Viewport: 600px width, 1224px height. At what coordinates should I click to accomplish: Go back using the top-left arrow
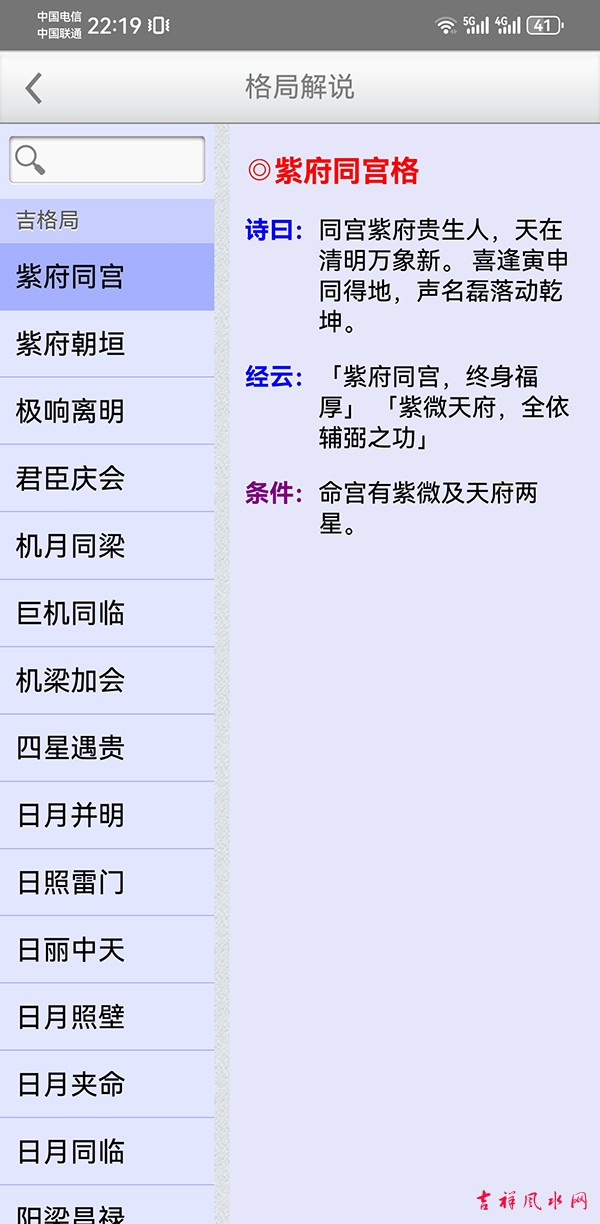pyautogui.click(x=34, y=88)
